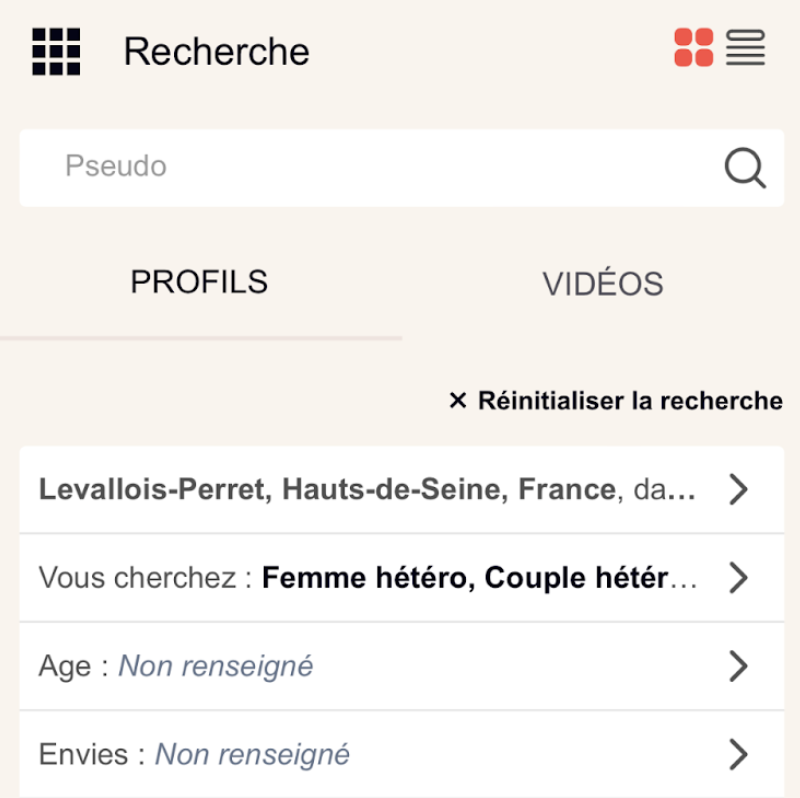Switch to the VIDÉOS tab

[602, 284]
